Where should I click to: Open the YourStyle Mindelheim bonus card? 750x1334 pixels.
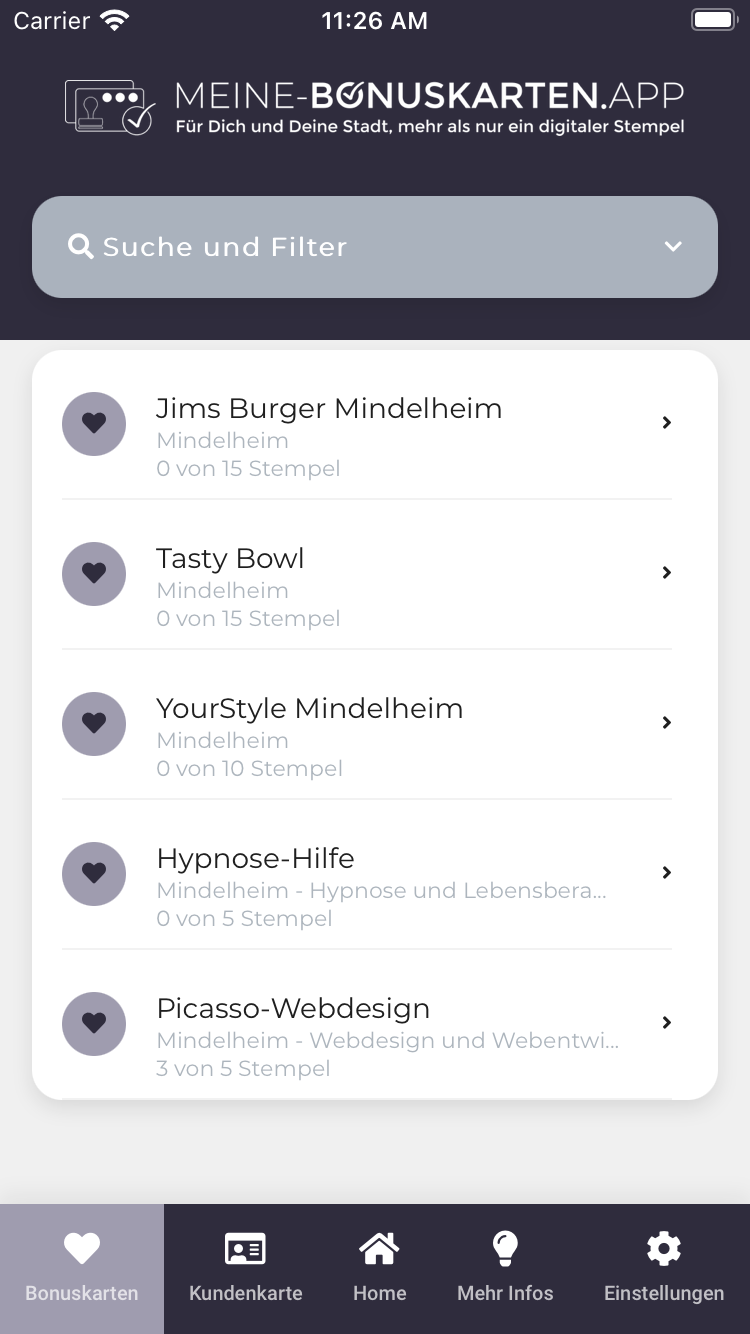pyautogui.click(x=367, y=724)
